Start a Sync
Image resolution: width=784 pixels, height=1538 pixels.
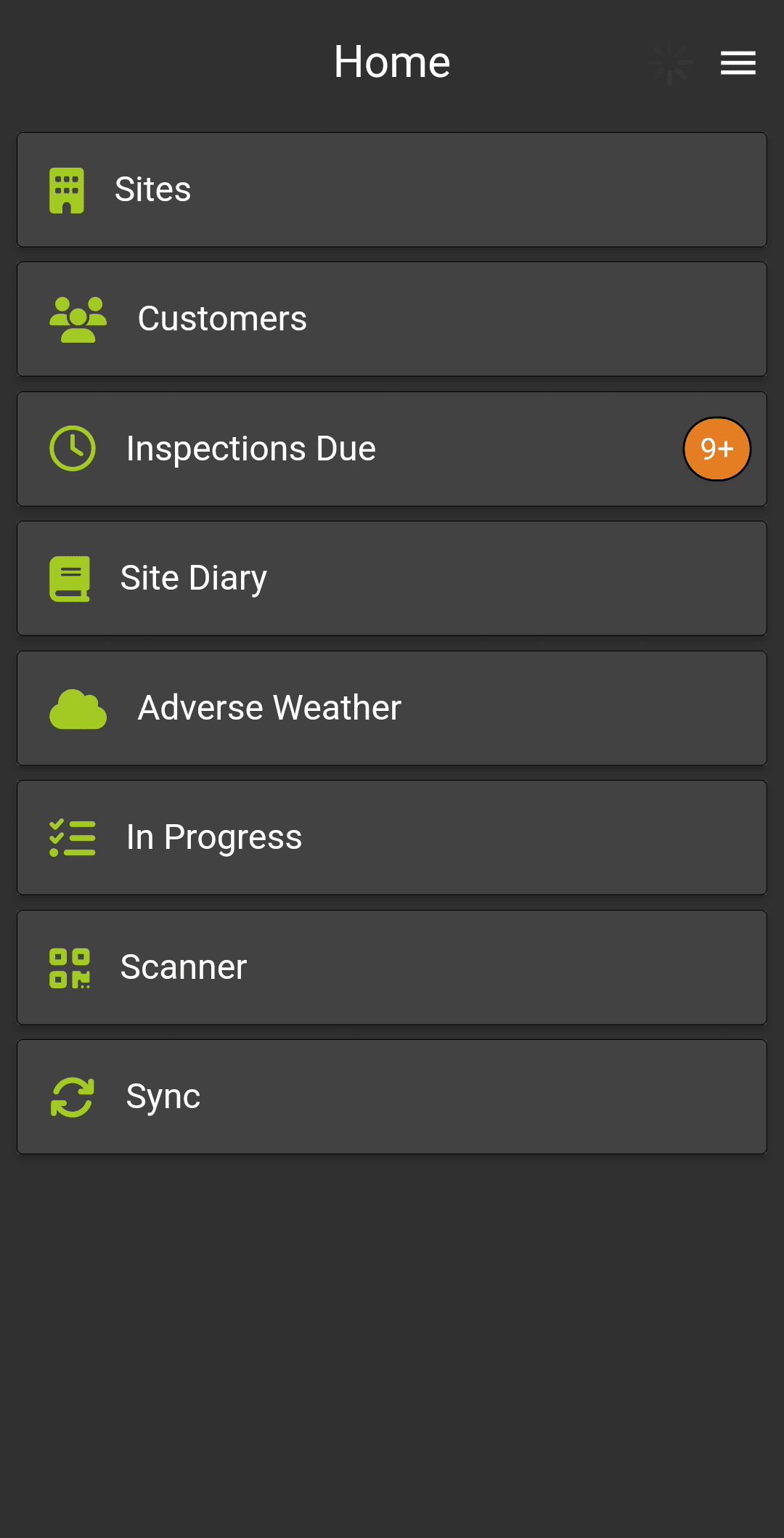pos(392,1096)
